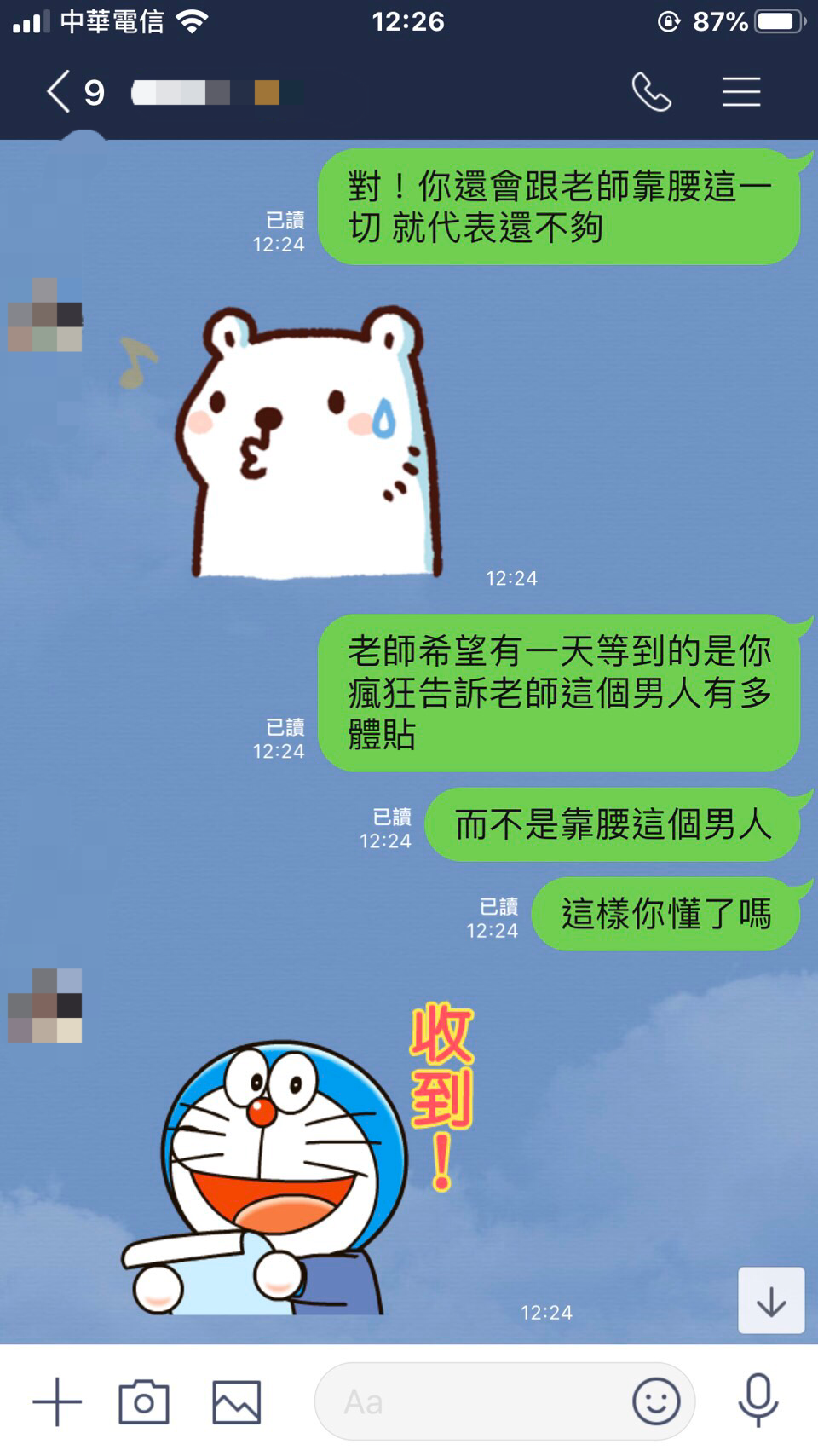The image size is (818, 1456).
Task: Start a voice call with this contact
Action: [651, 92]
